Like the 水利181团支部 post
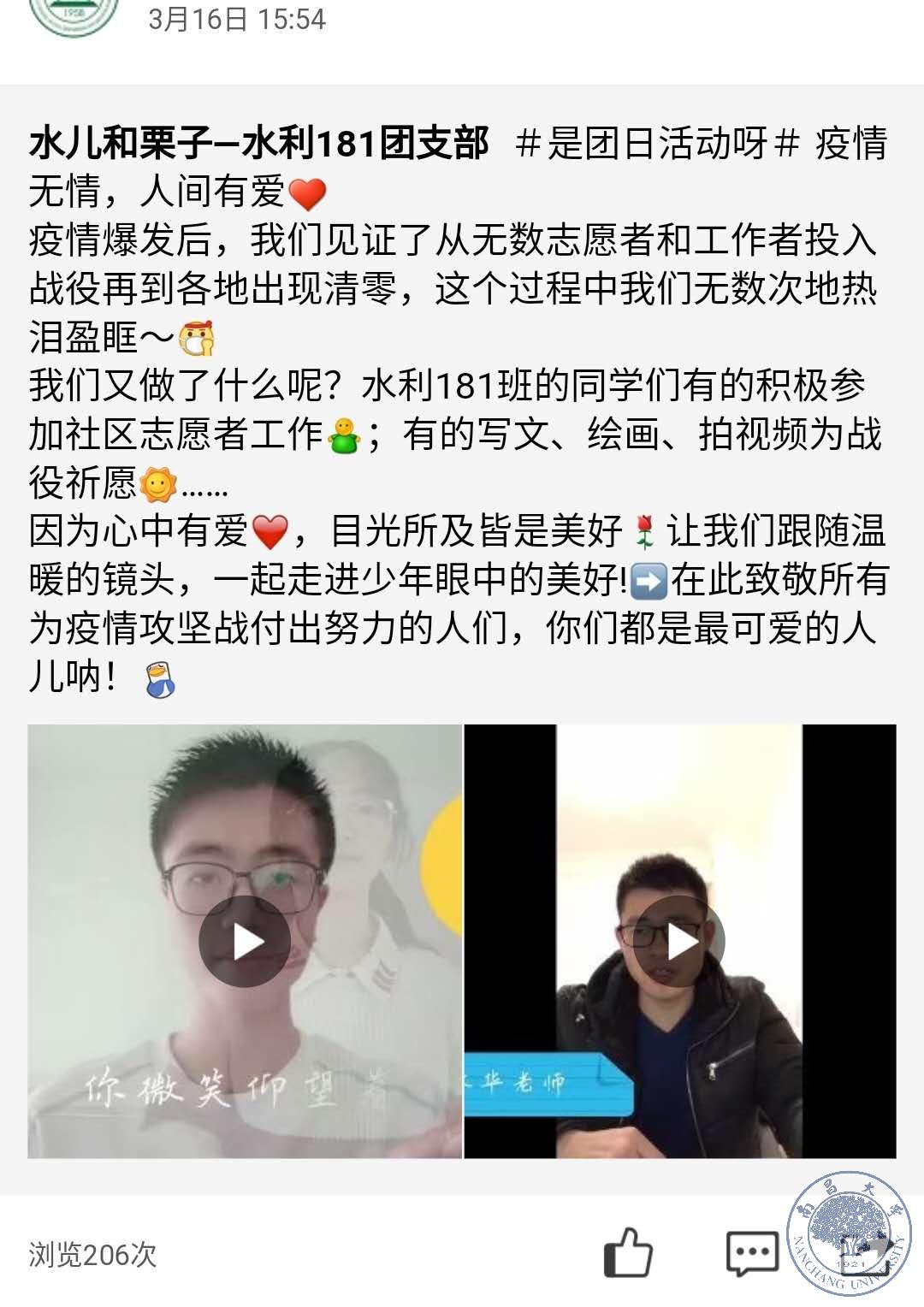 pyautogui.click(x=628, y=1252)
